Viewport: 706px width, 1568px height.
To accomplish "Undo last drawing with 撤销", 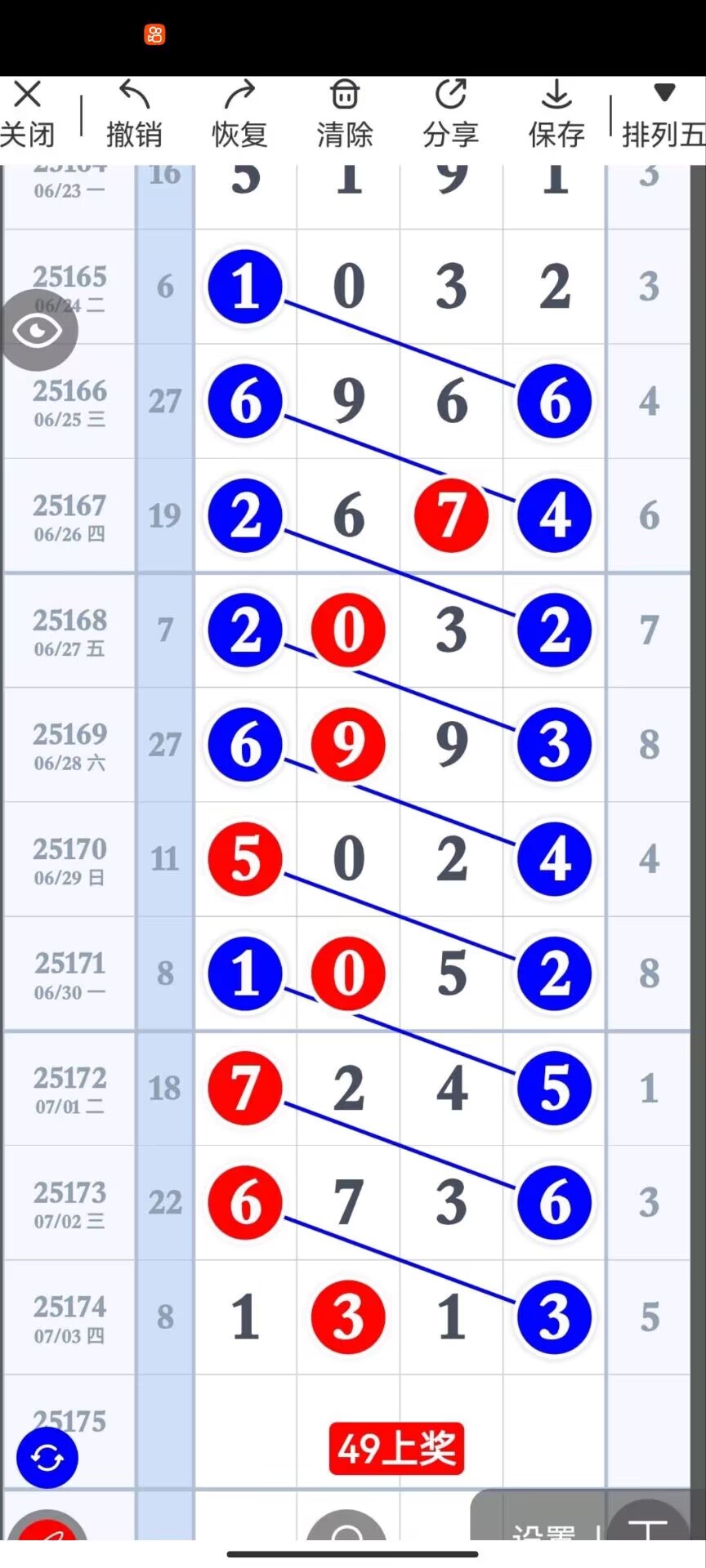I will (134, 114).
